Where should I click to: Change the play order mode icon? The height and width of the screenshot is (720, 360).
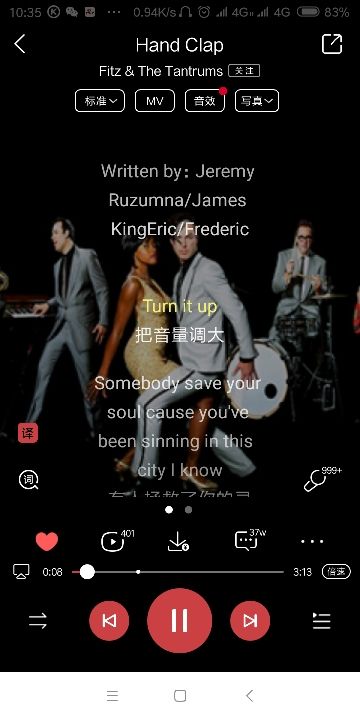tap(38, 621)
